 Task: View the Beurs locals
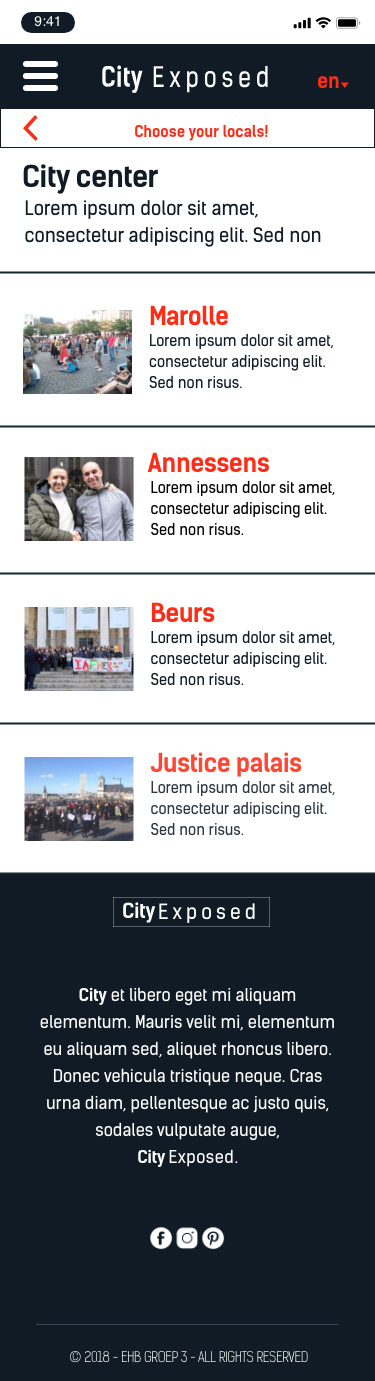coord(187,648)
